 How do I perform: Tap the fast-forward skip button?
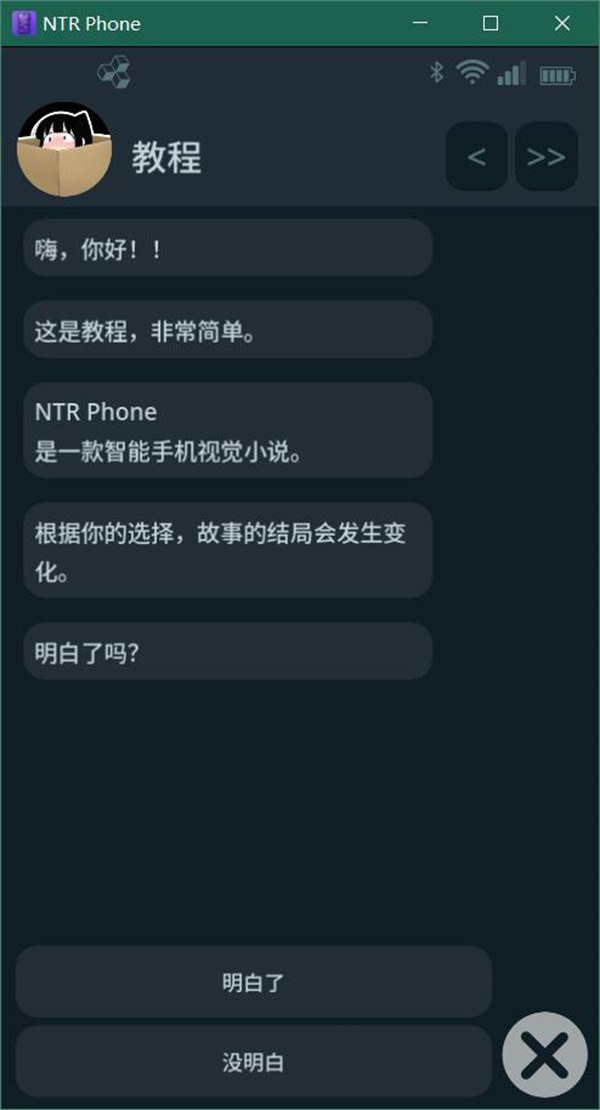pos(546,157)
